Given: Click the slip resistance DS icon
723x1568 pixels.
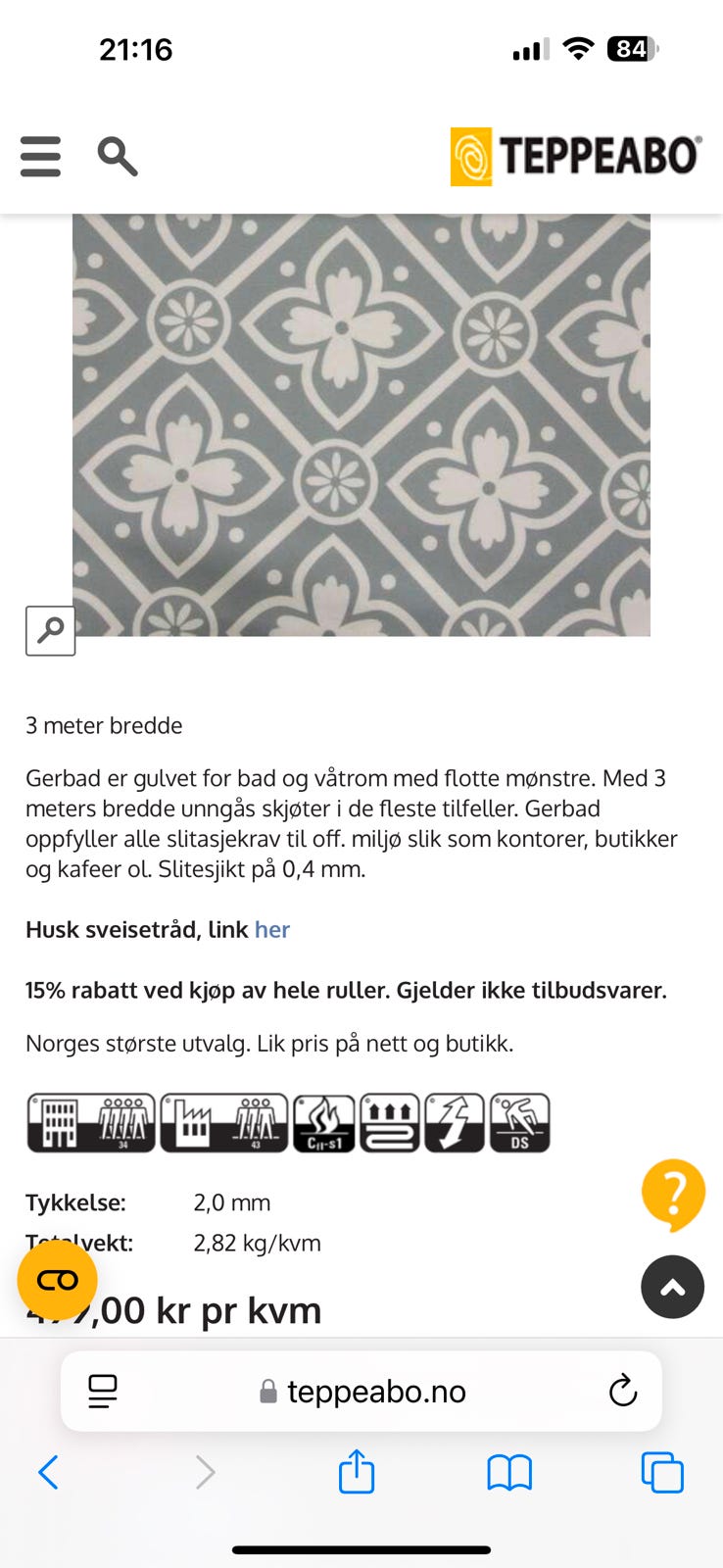Looking at the screenshot, I should pyautogui.click(x=519, y=1122).
